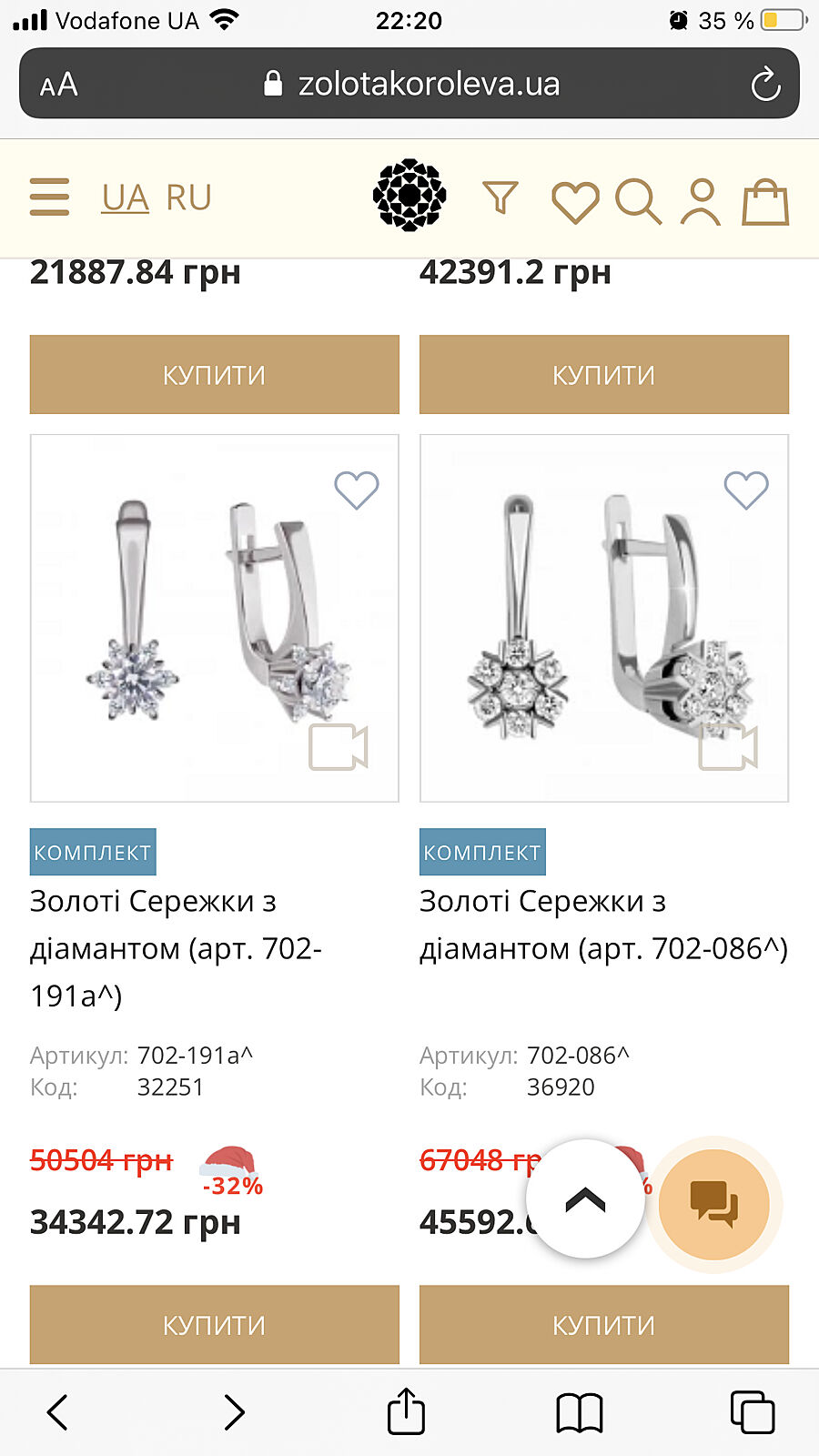Open the product filter
Image resolution: width=819 pixels, height=1456 pixels.
click(500, 197)
